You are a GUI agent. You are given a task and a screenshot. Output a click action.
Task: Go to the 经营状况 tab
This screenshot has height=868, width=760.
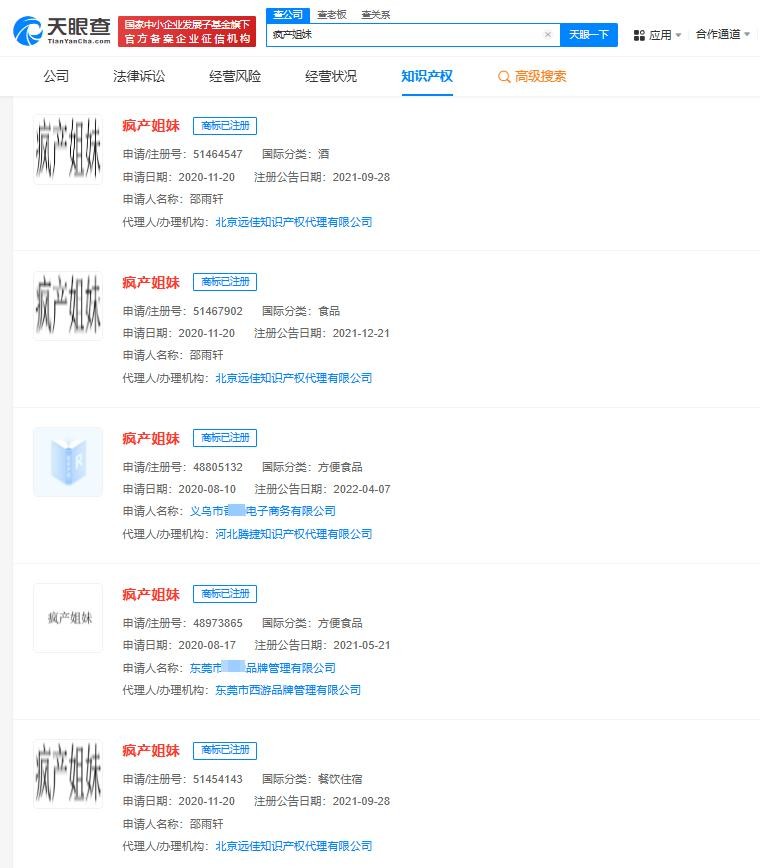click(x=331, y=76)
